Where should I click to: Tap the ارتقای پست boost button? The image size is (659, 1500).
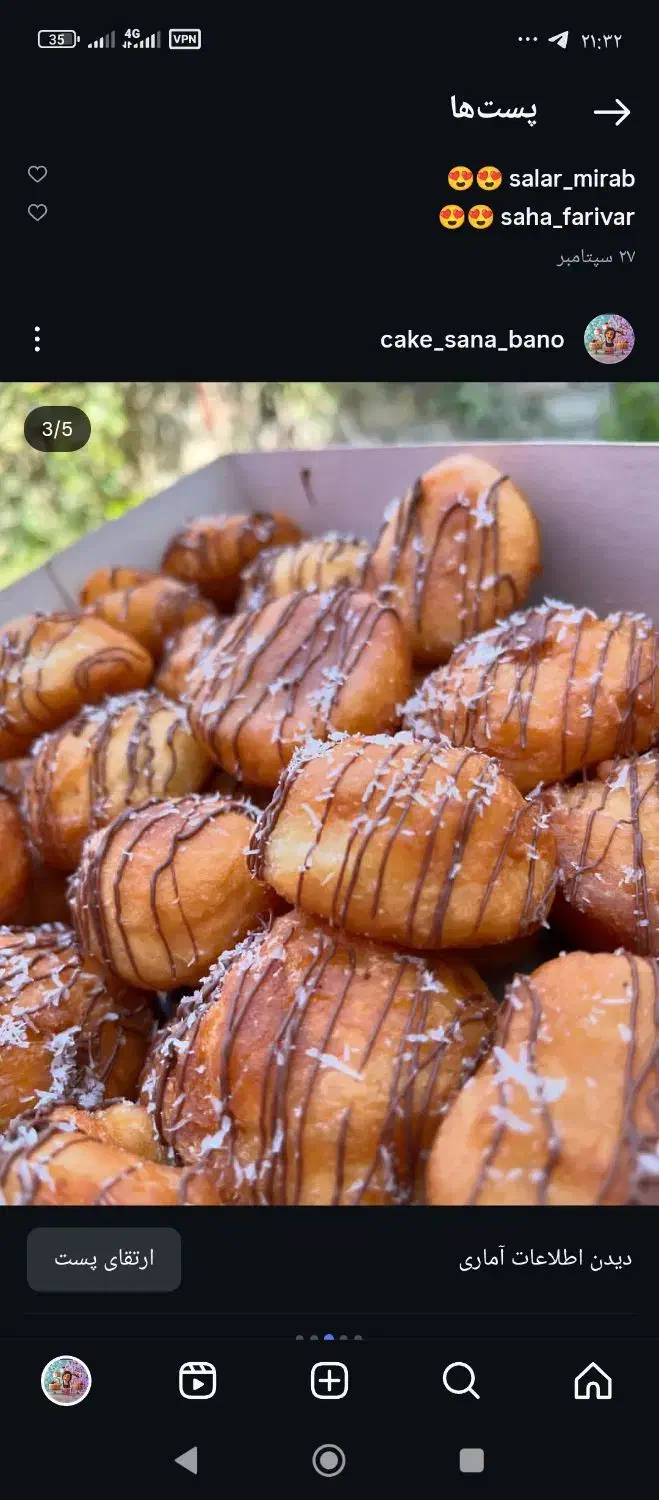[104, 1259]
